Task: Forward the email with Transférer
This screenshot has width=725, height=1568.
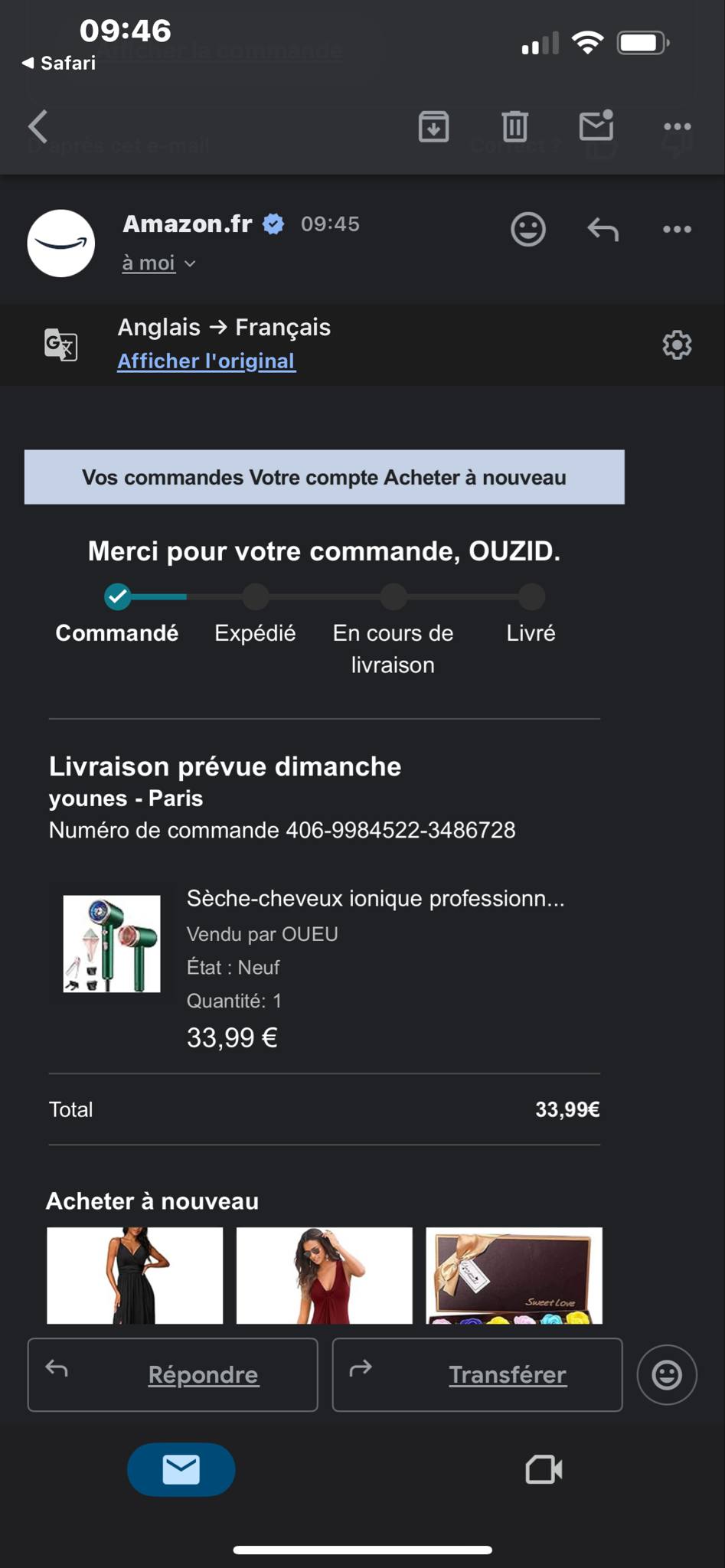Action: 477,1374
